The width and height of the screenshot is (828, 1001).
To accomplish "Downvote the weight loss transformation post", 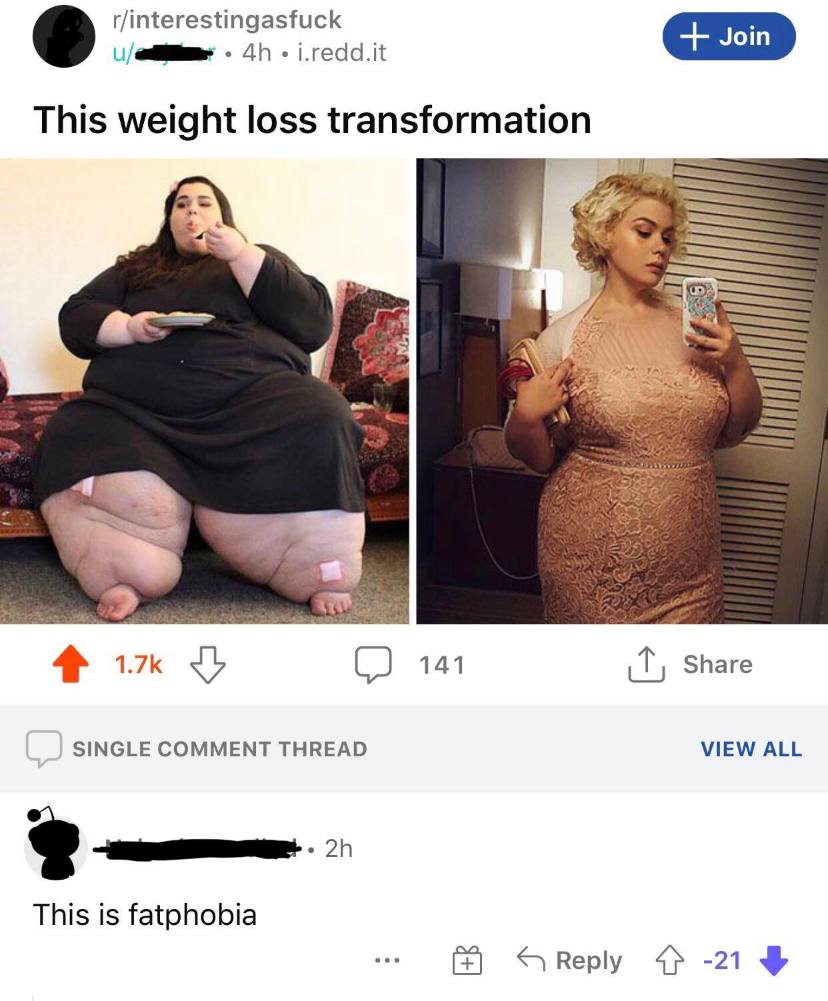I will click(205, 664).
